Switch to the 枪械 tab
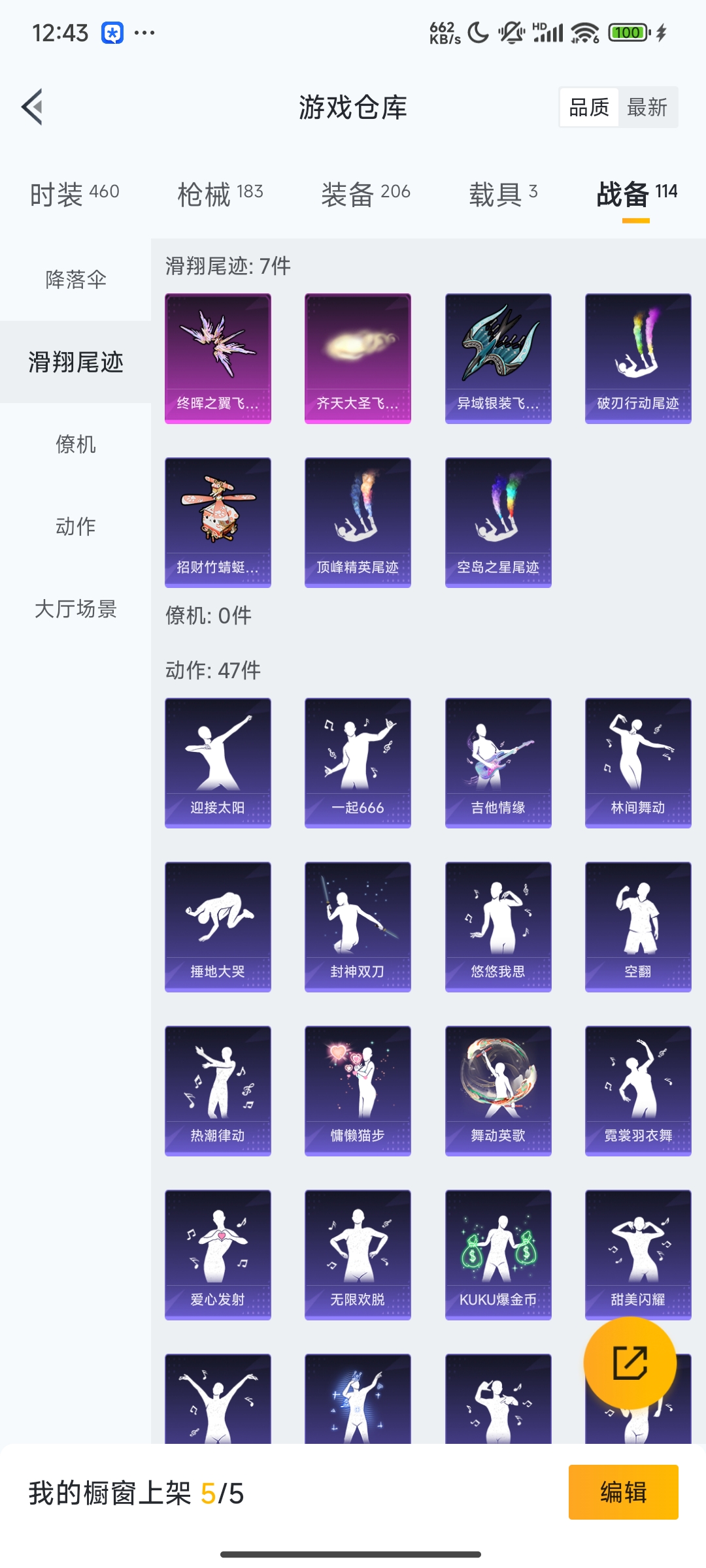Image resolution: width=706 pixels, height=1568 pixels. [220, 194]
